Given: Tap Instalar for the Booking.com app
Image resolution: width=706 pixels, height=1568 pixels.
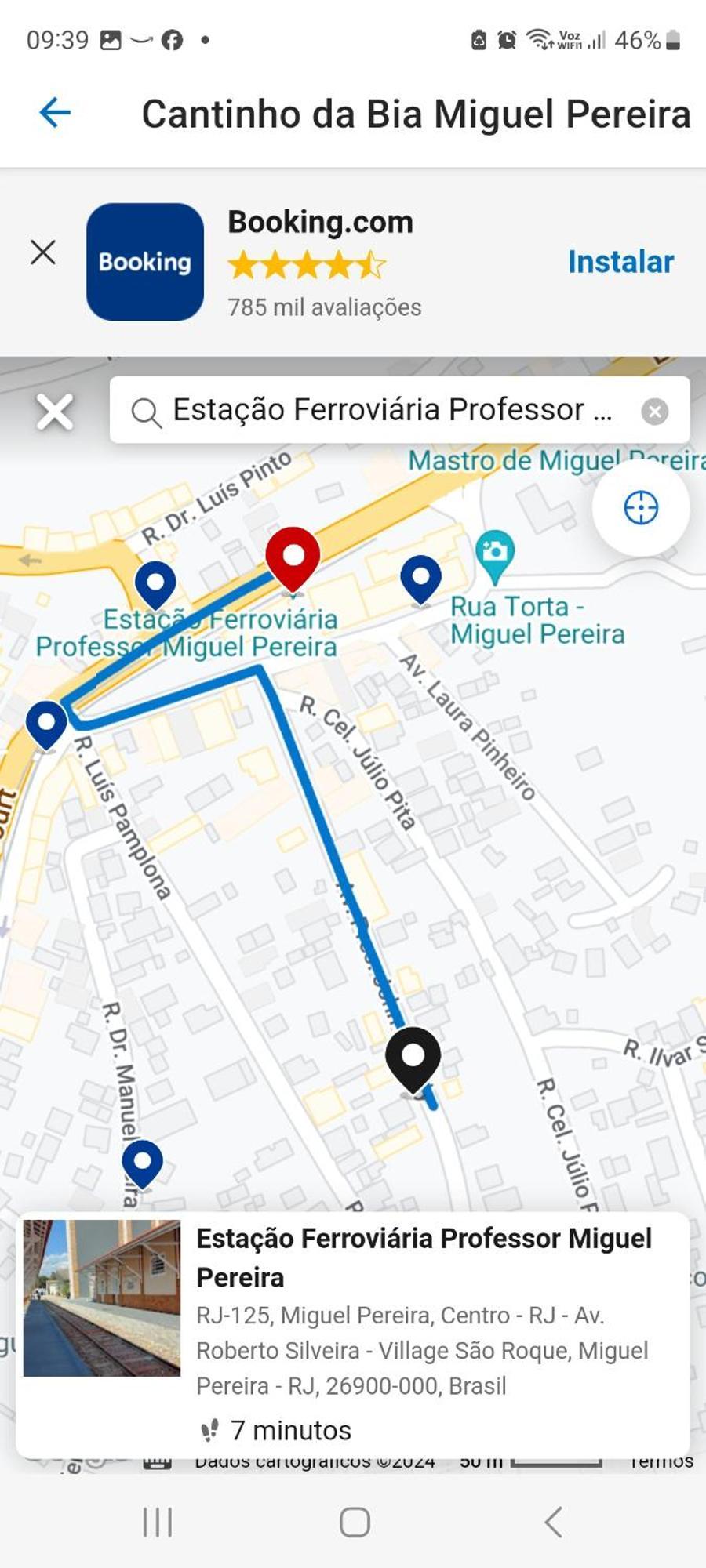Looking at the screenshot, I should [620, 262].
